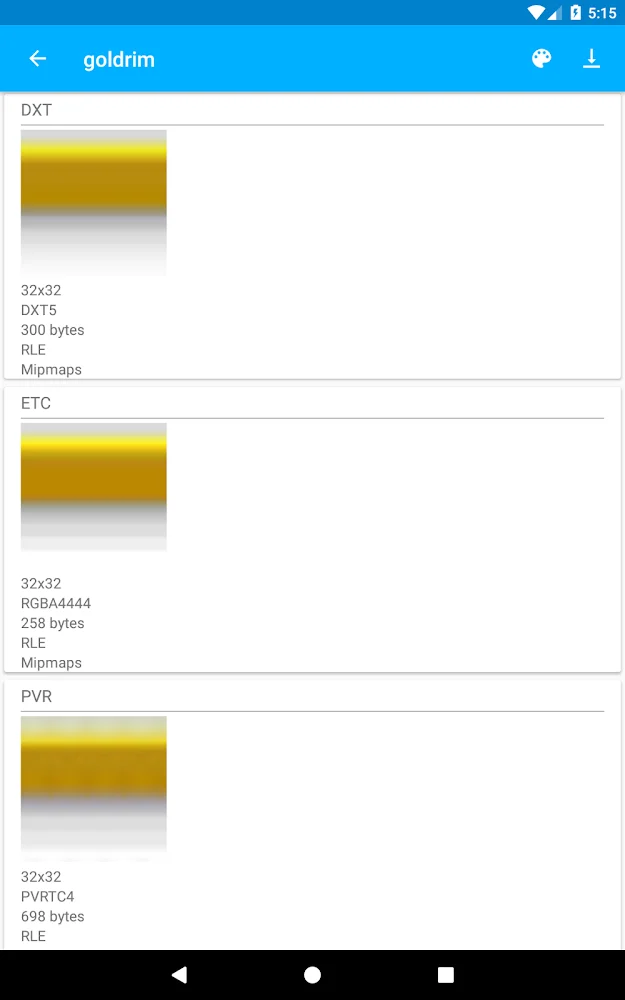Open the PVR texture preview
Screen dimensions: 625x1000
[94, 788]
